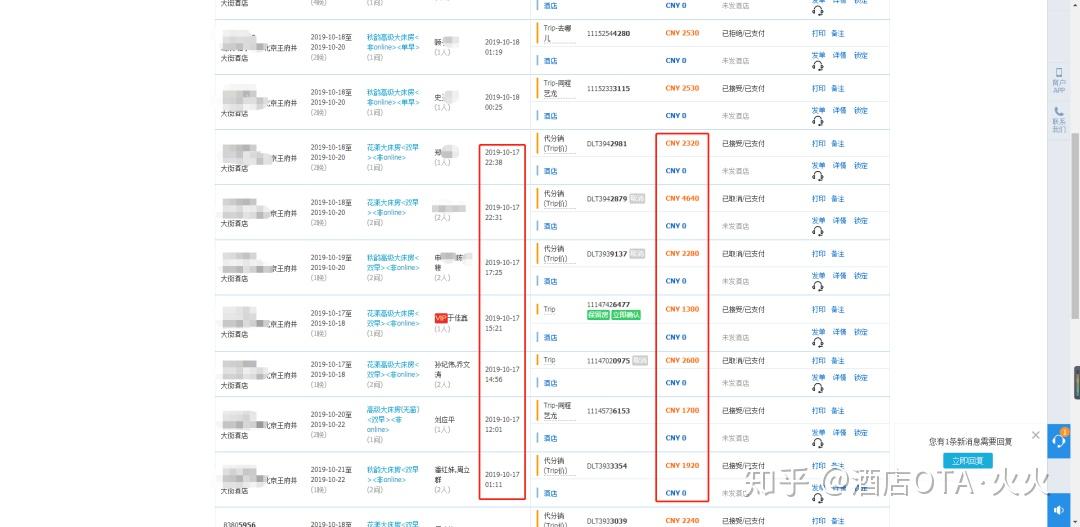Dismiss the new message notification popup

click(x=1035, y=435)
